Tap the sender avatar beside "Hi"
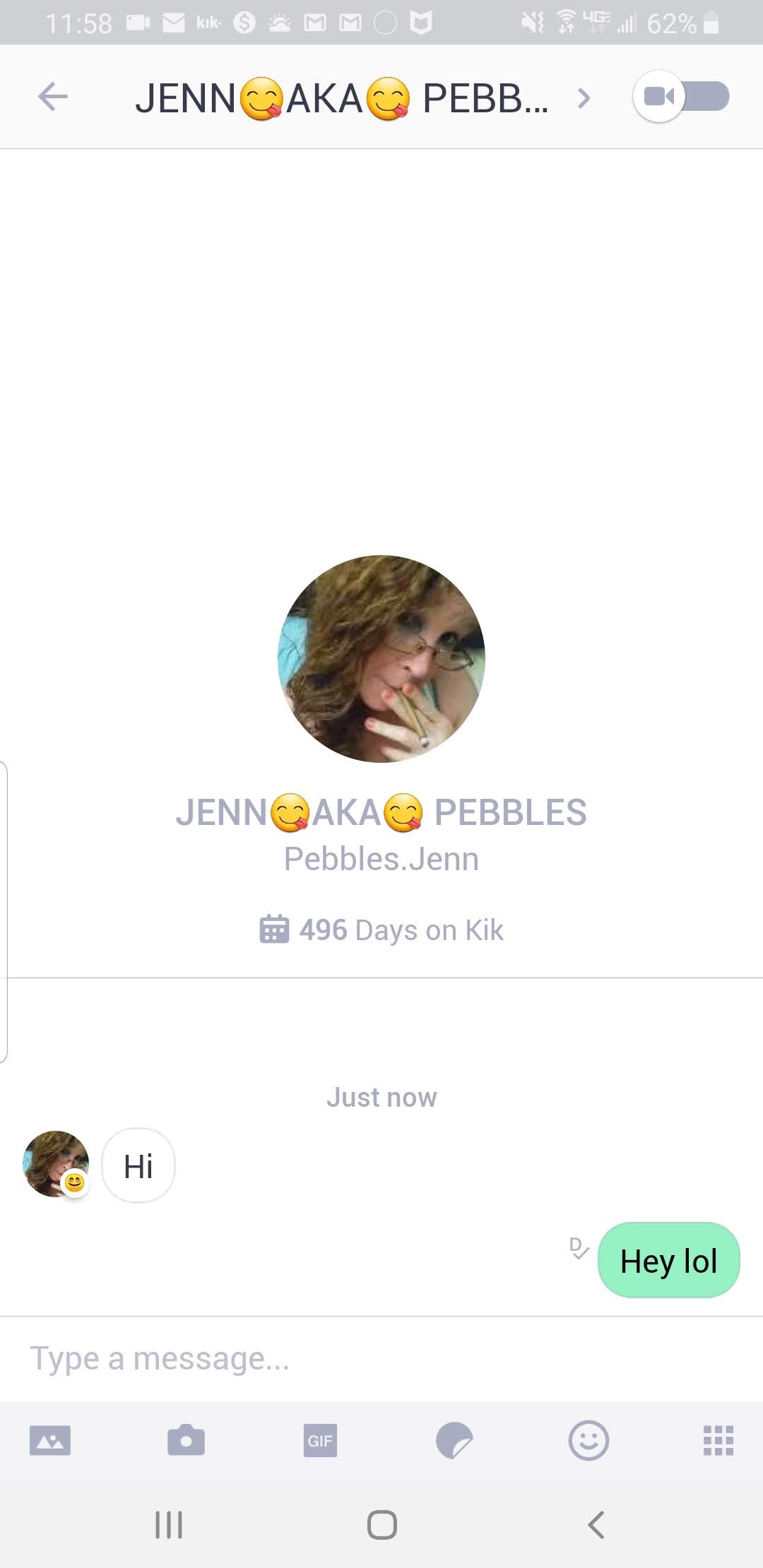Screen dimensions: 763x1568 tap(57, 1164)
